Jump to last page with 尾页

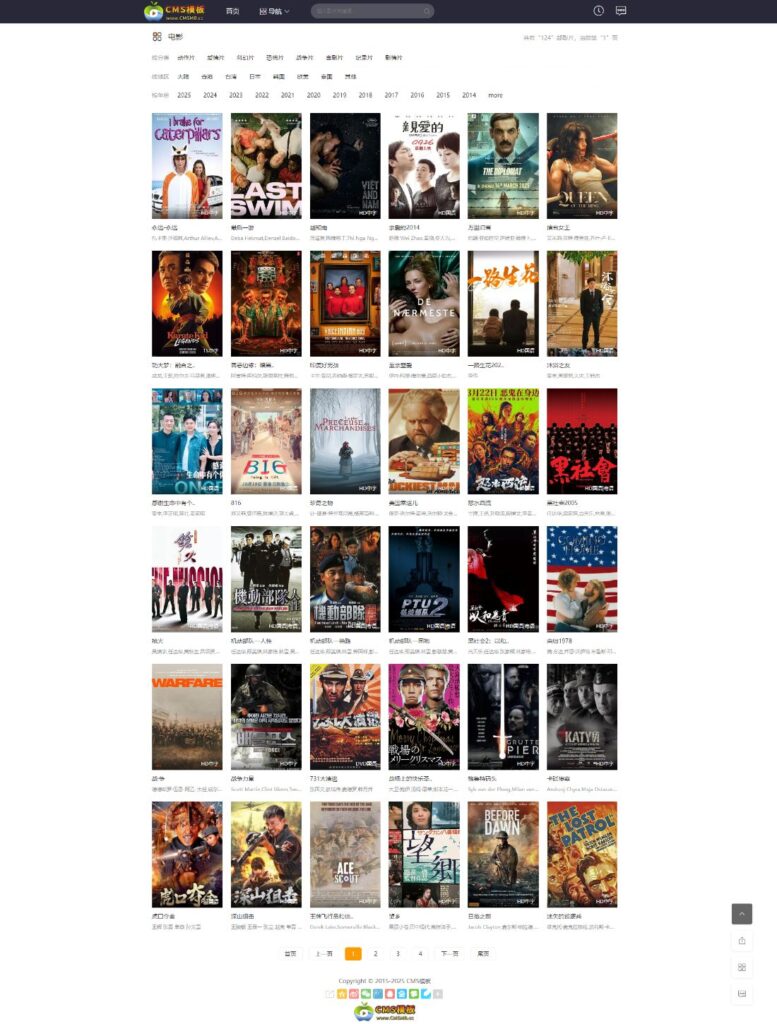tap(483, 954)
